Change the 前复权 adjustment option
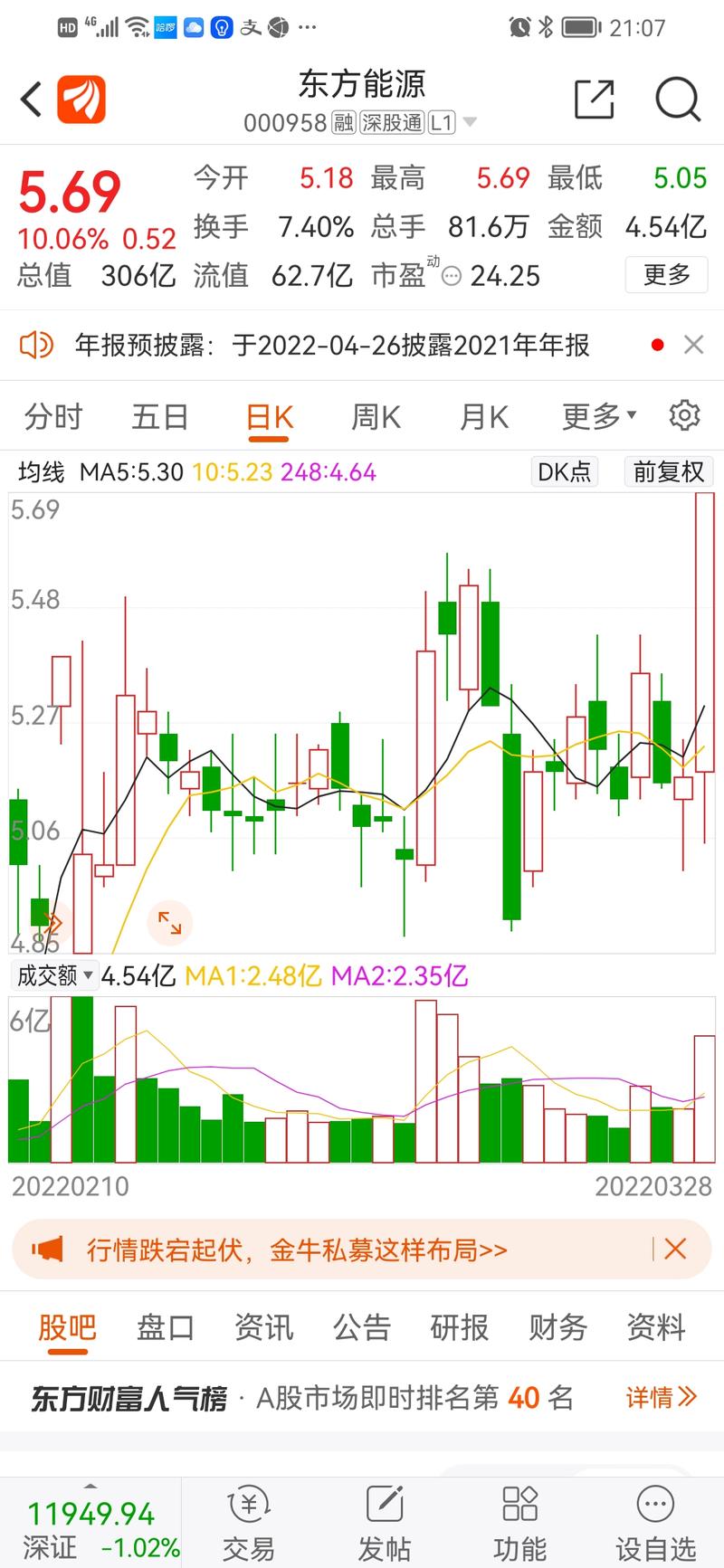Screen dimensions: 724x1568 668,471
